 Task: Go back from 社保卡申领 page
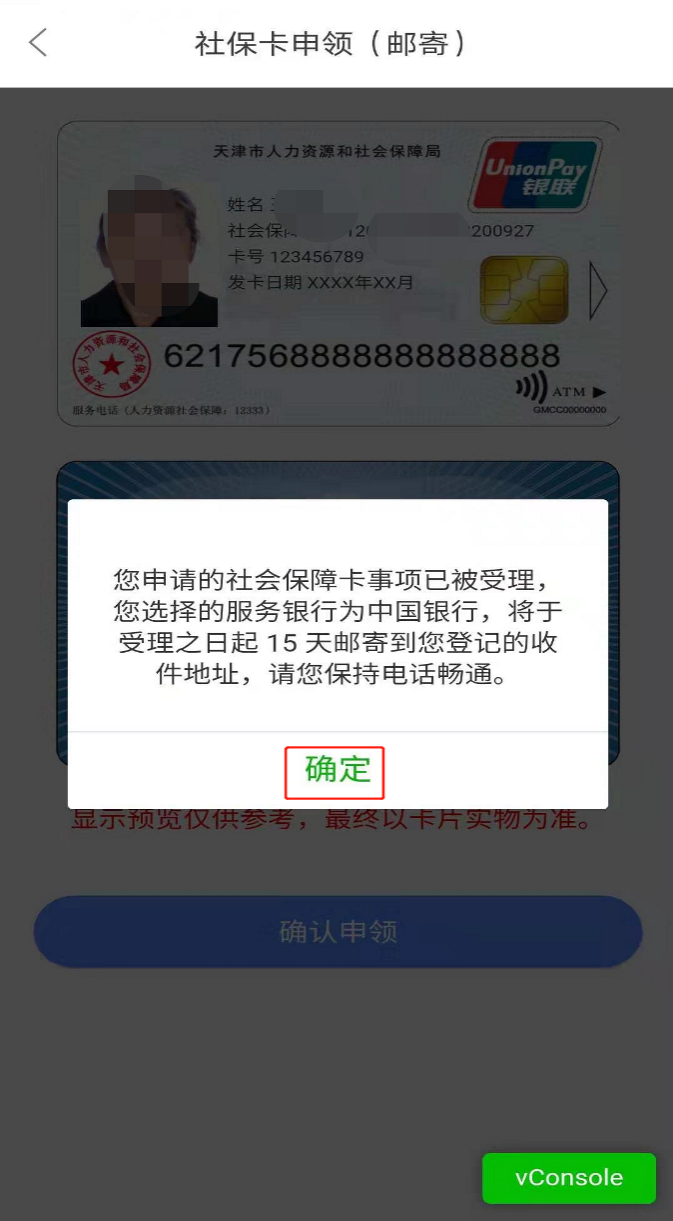click(38, 43)
